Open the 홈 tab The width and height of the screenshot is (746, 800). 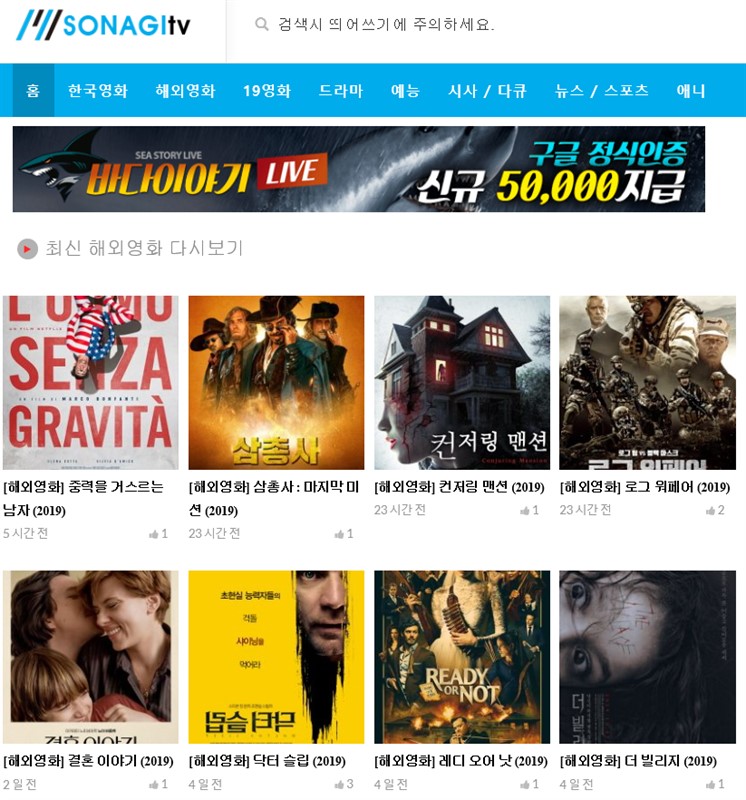33,91
